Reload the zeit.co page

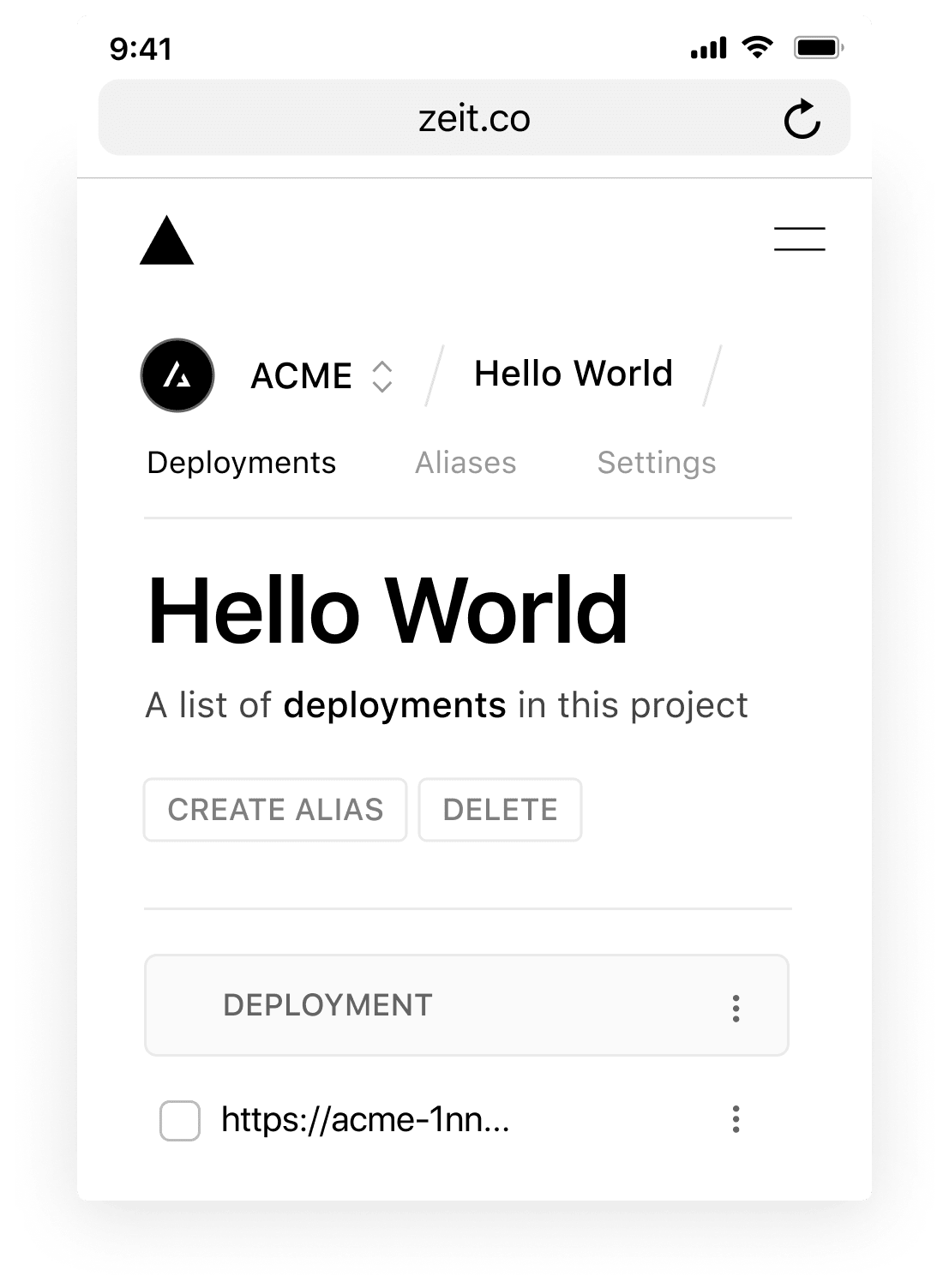(802, 119)
